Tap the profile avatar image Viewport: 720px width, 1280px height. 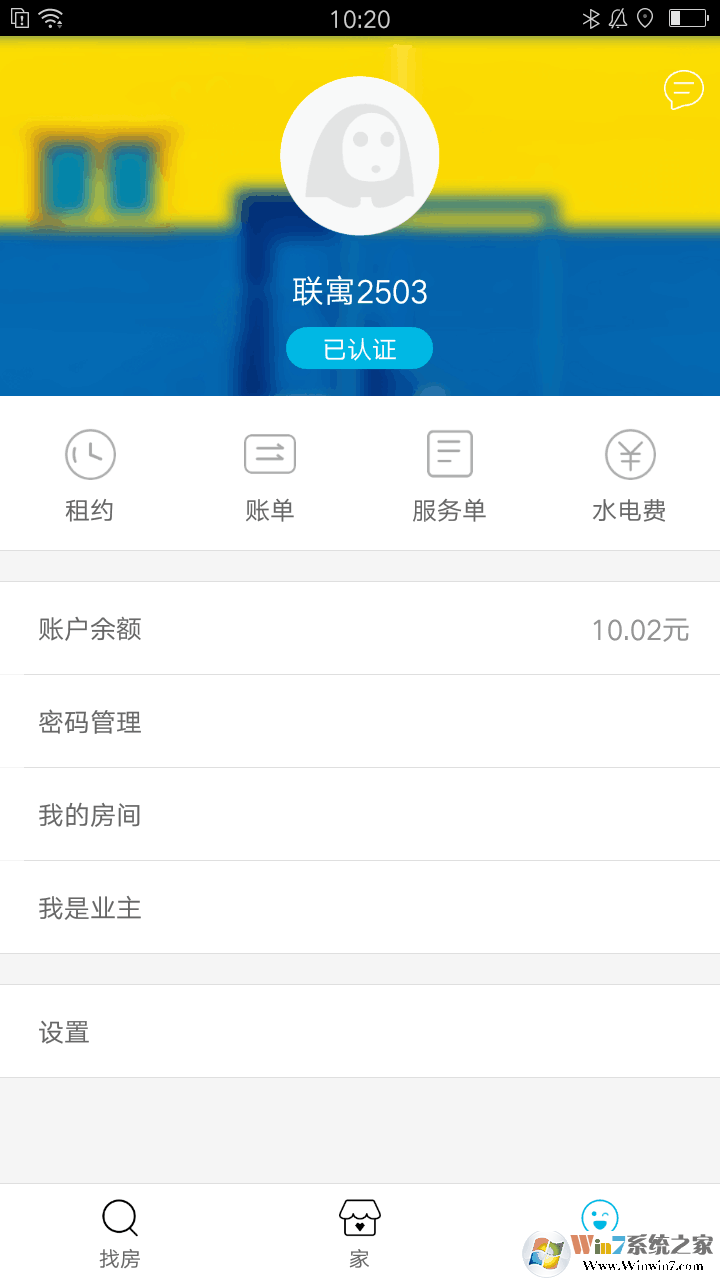point(360,156)
